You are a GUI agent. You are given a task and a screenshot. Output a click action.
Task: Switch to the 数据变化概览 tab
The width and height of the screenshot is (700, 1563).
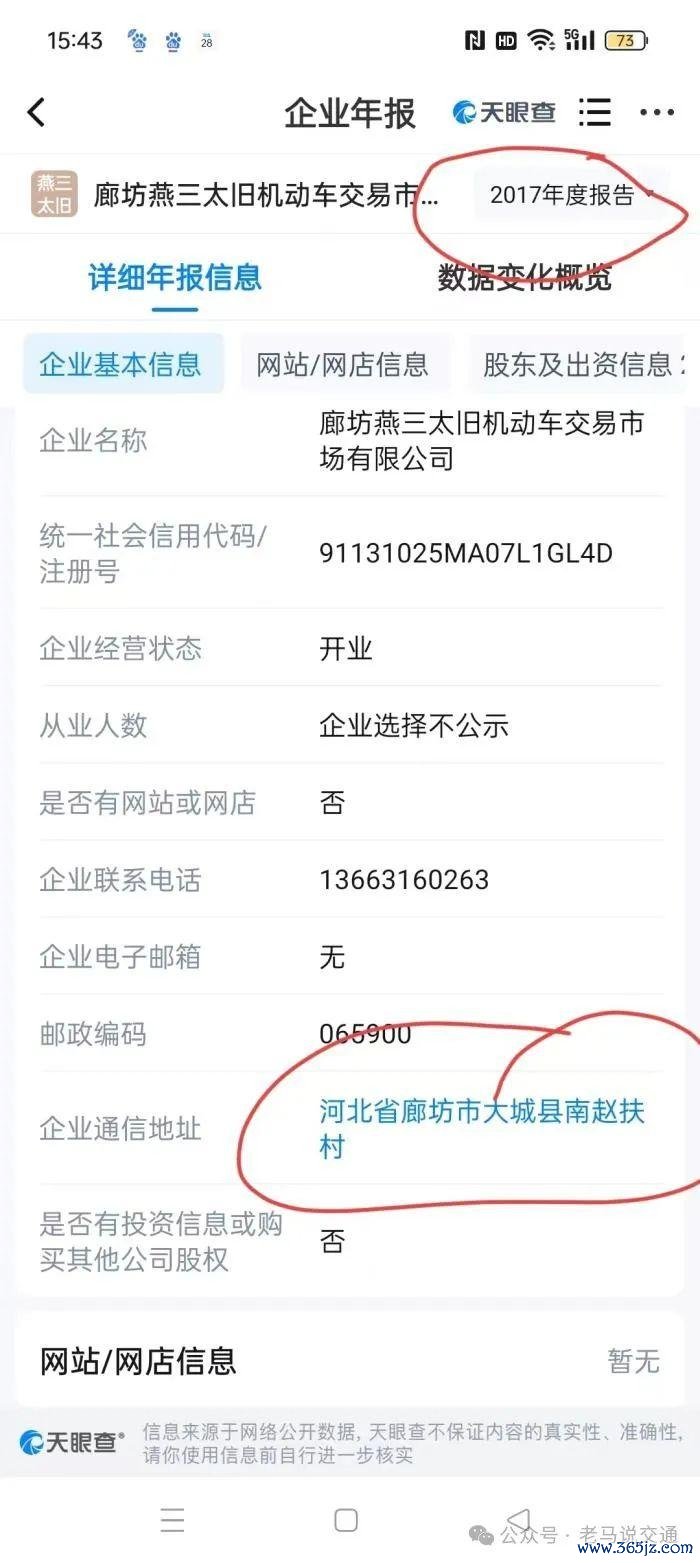524,277
